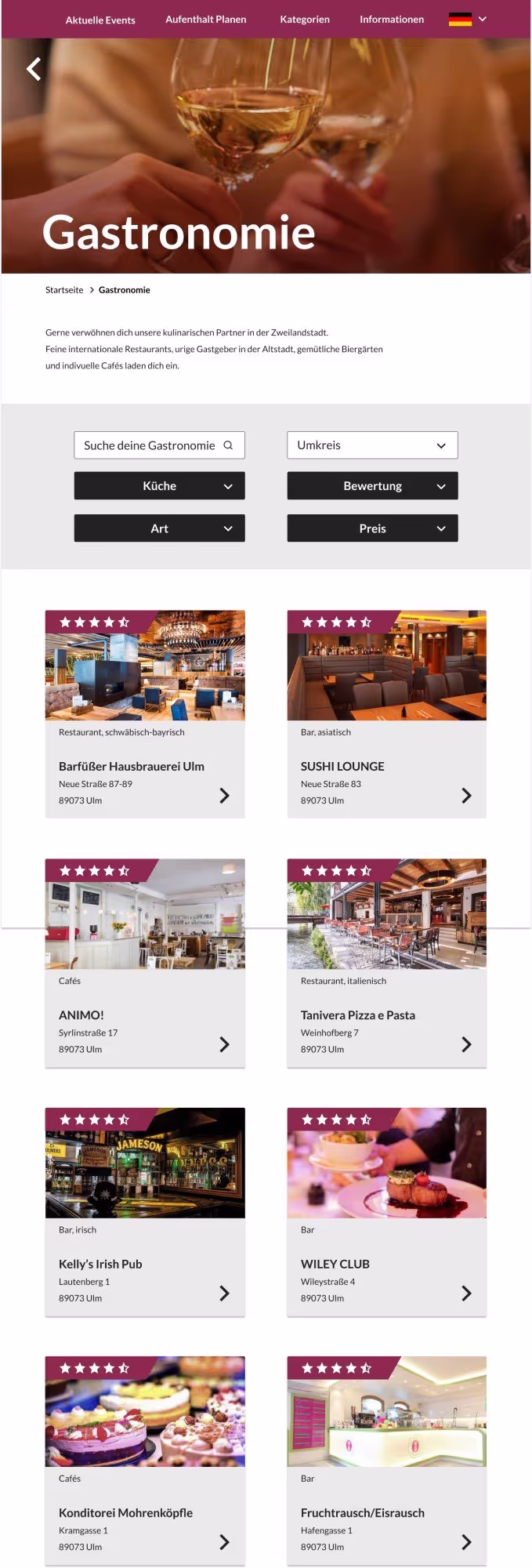
Task: Open Aufenthalt Planen section
Action: [x=205, y=20]
